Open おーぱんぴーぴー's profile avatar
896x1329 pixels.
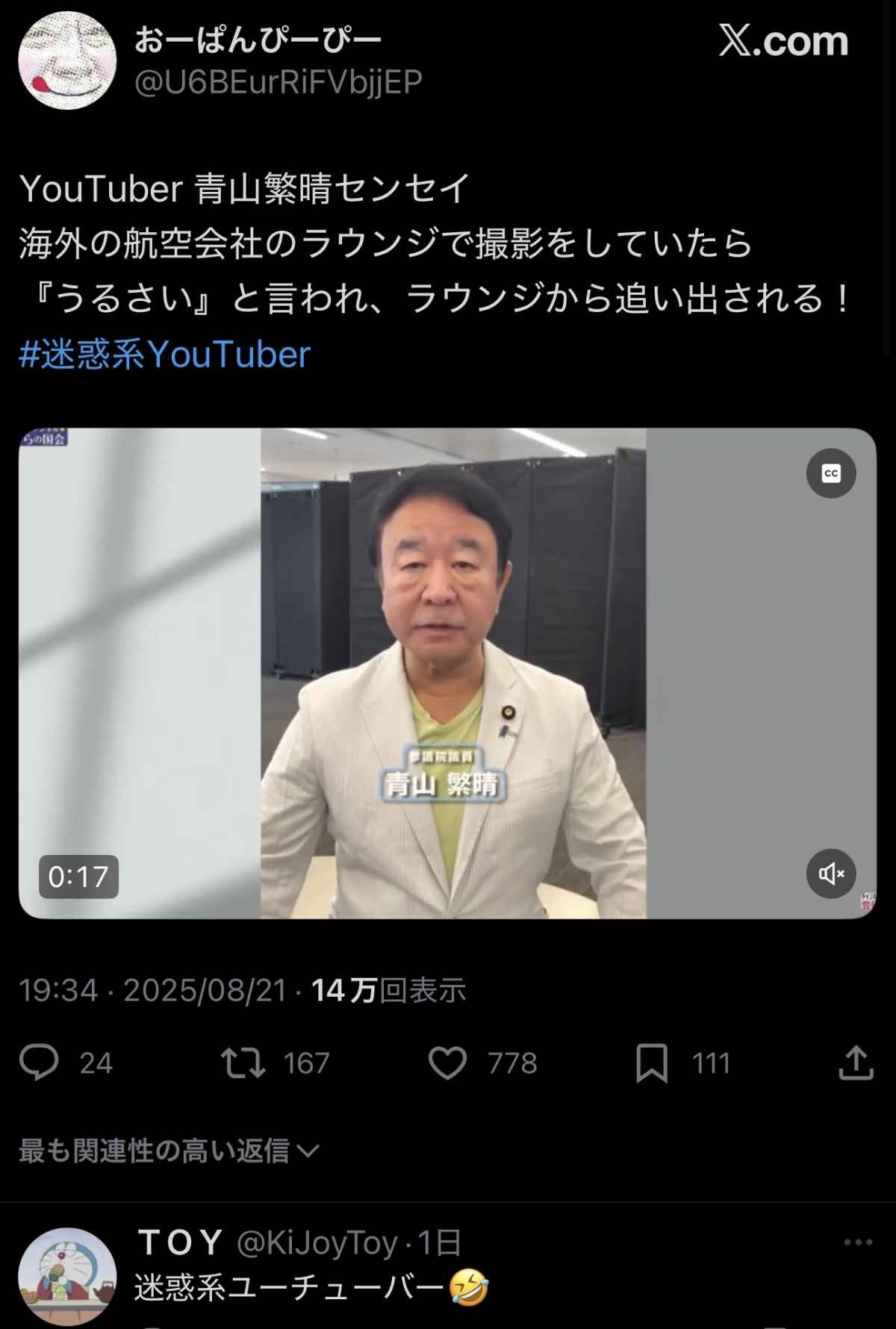click(x=67, y=61)
